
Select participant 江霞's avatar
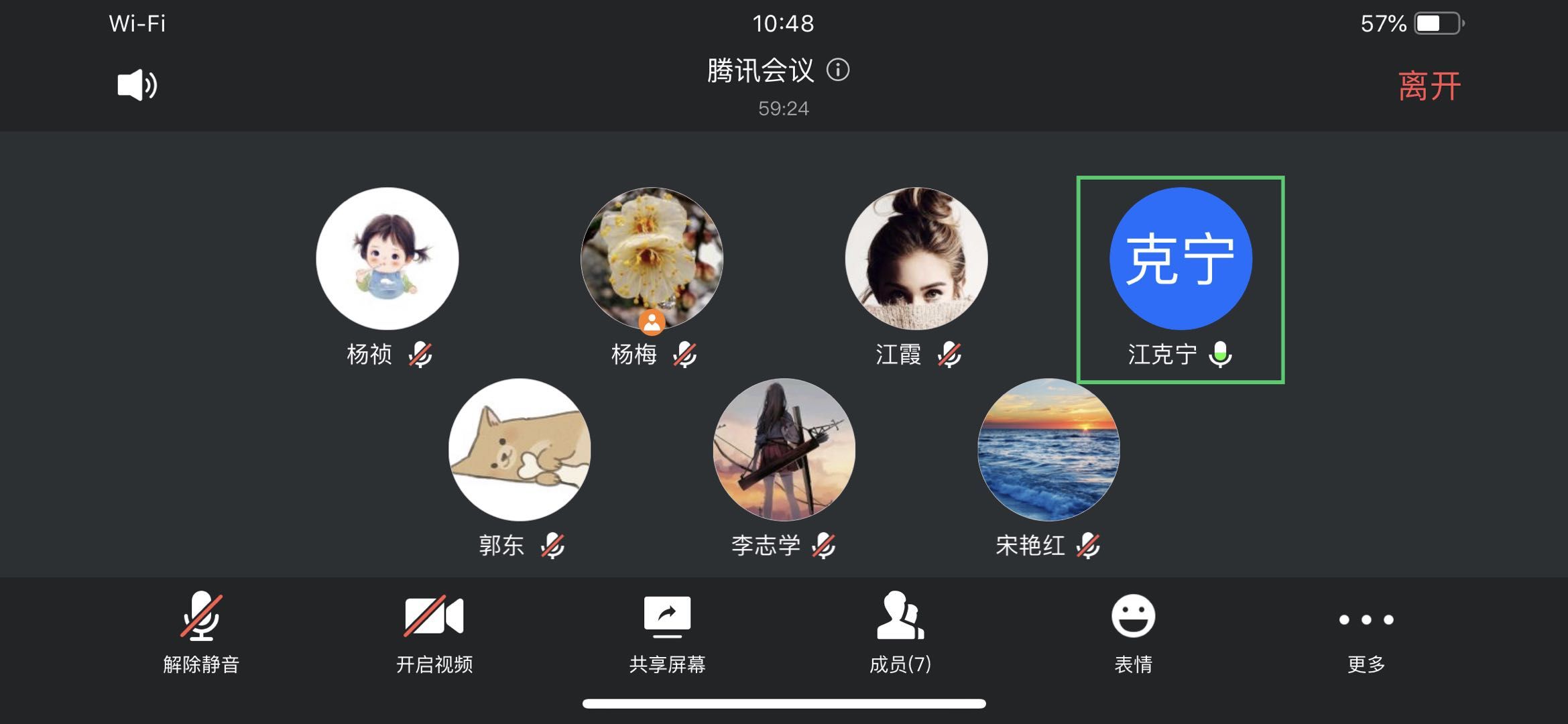pyautogui.click(x=916, y=259)
